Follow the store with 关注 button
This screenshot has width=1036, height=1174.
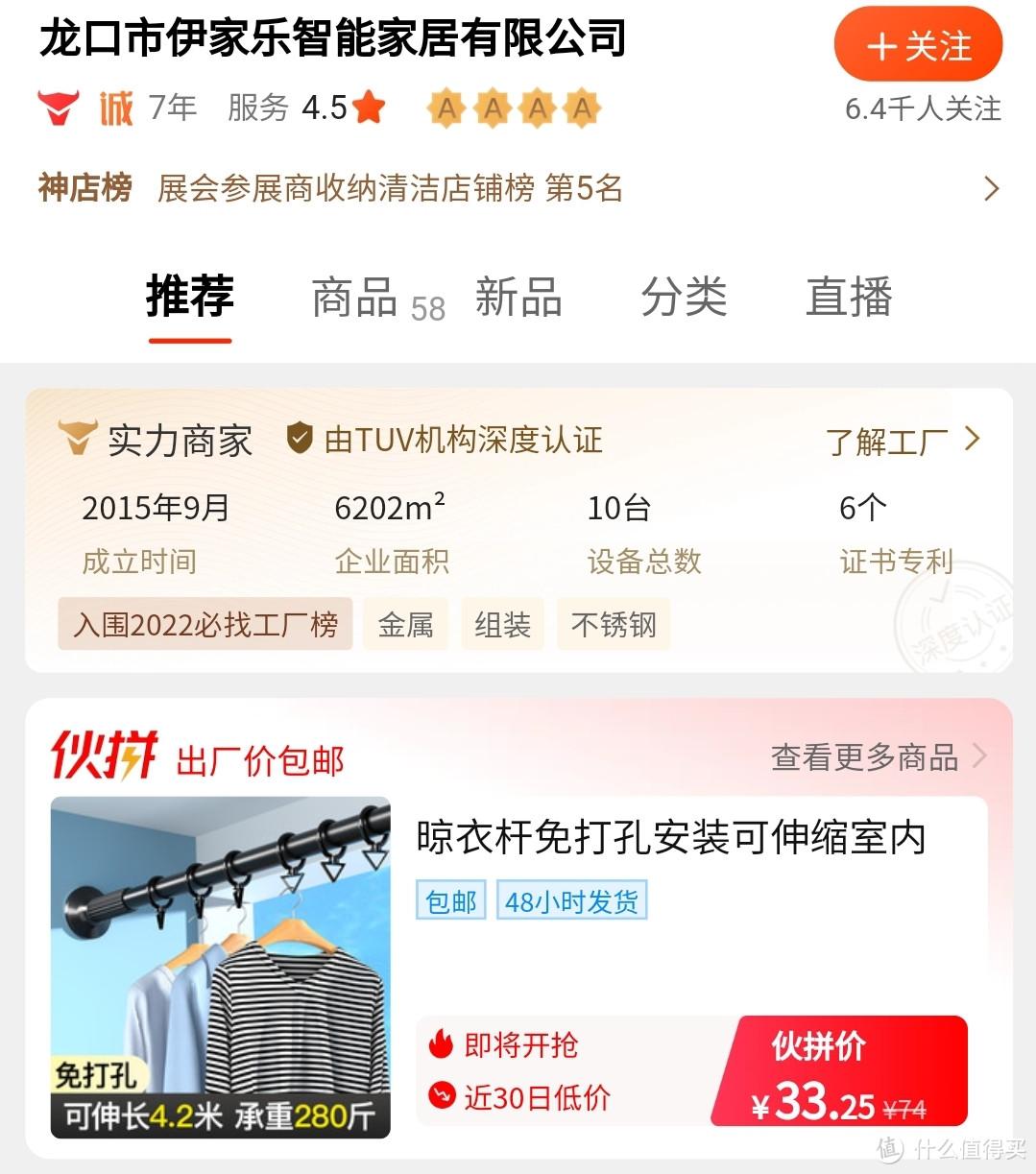pos(918,46)
